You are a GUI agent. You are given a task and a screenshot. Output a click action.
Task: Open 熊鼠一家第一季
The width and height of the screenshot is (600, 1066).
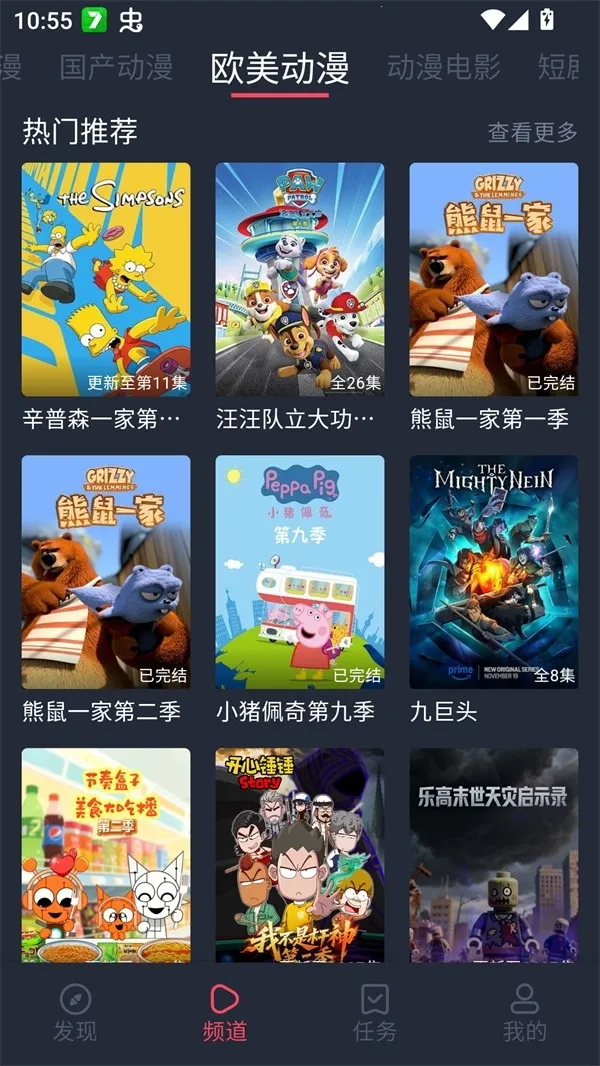coord(494,280)
